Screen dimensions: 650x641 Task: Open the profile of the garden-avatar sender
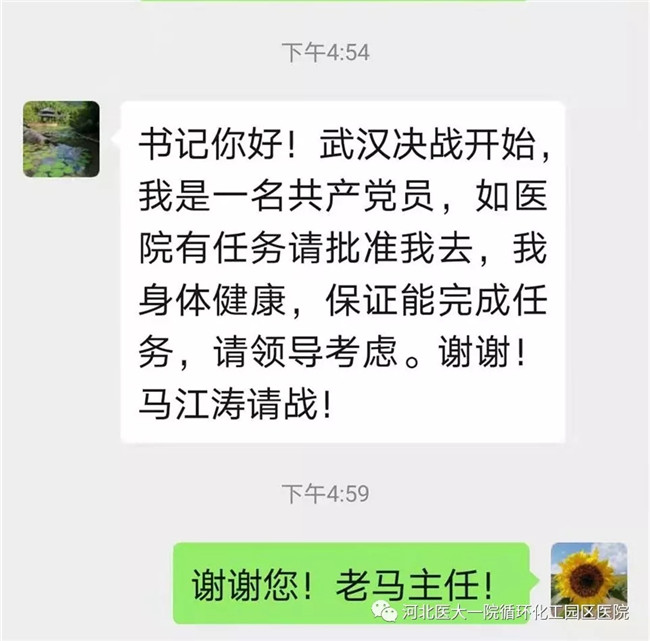pos(61,139)
